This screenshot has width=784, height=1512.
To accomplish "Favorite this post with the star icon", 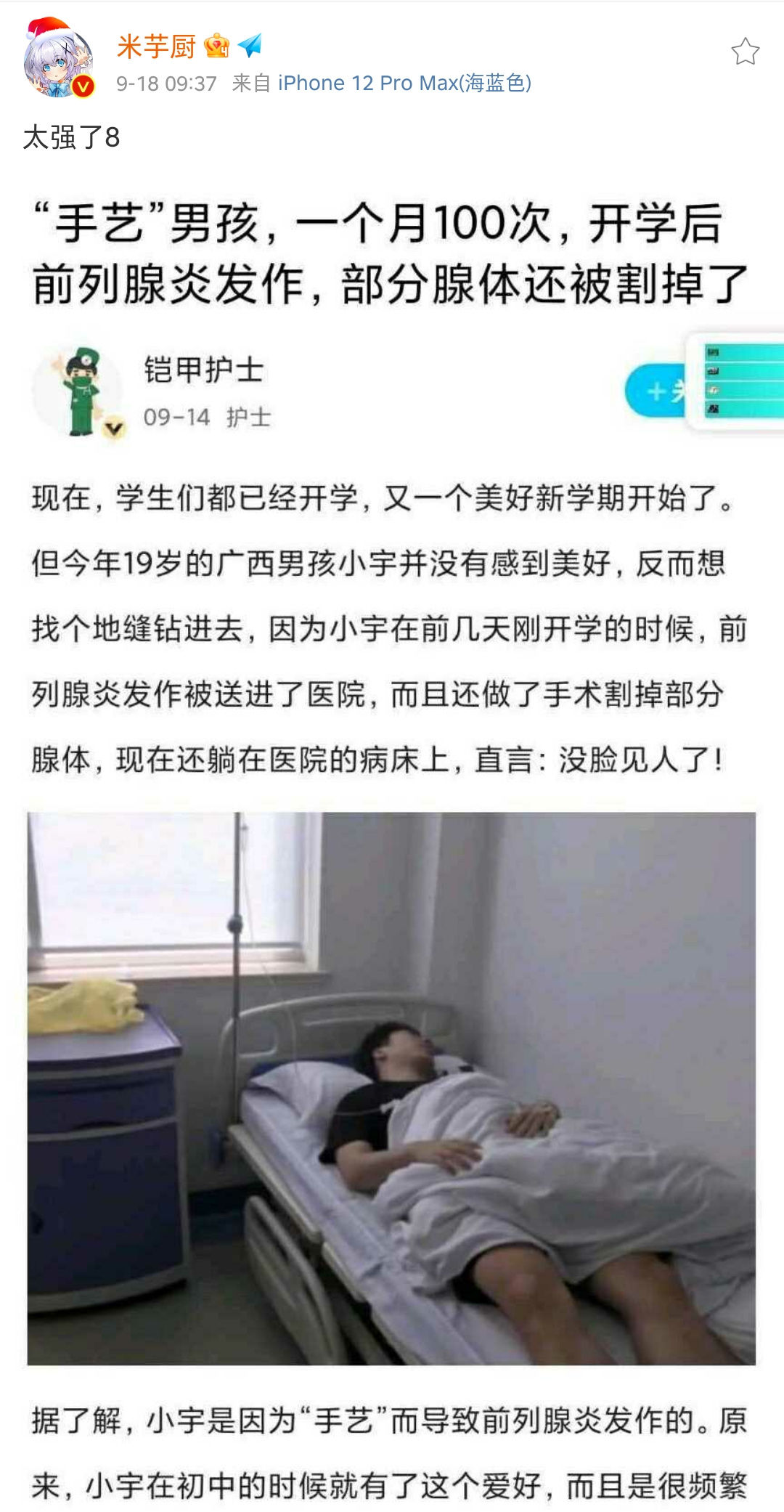I will [745, 52].
